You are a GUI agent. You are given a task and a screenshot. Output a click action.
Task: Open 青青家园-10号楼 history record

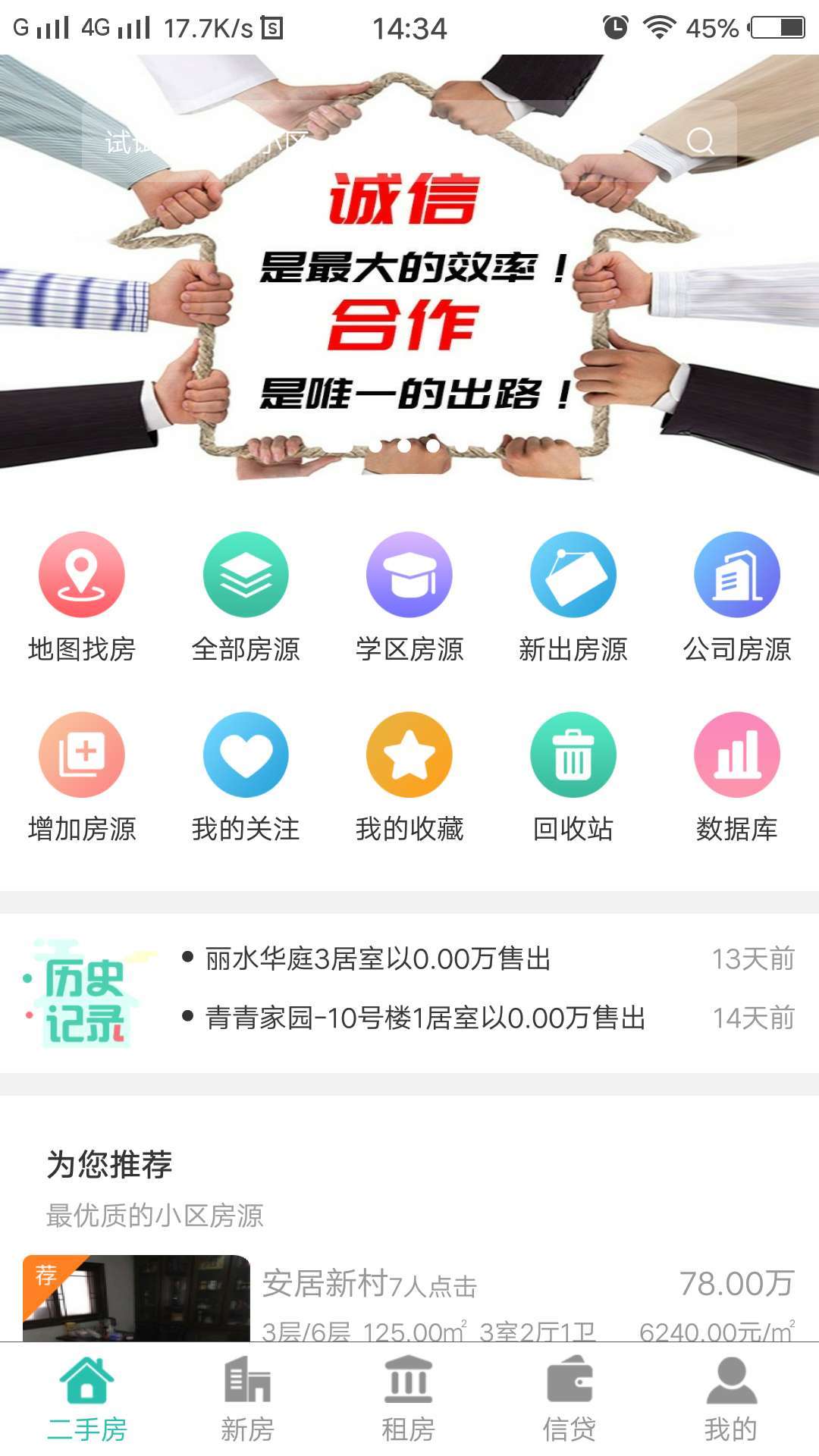click(425, 1018)
